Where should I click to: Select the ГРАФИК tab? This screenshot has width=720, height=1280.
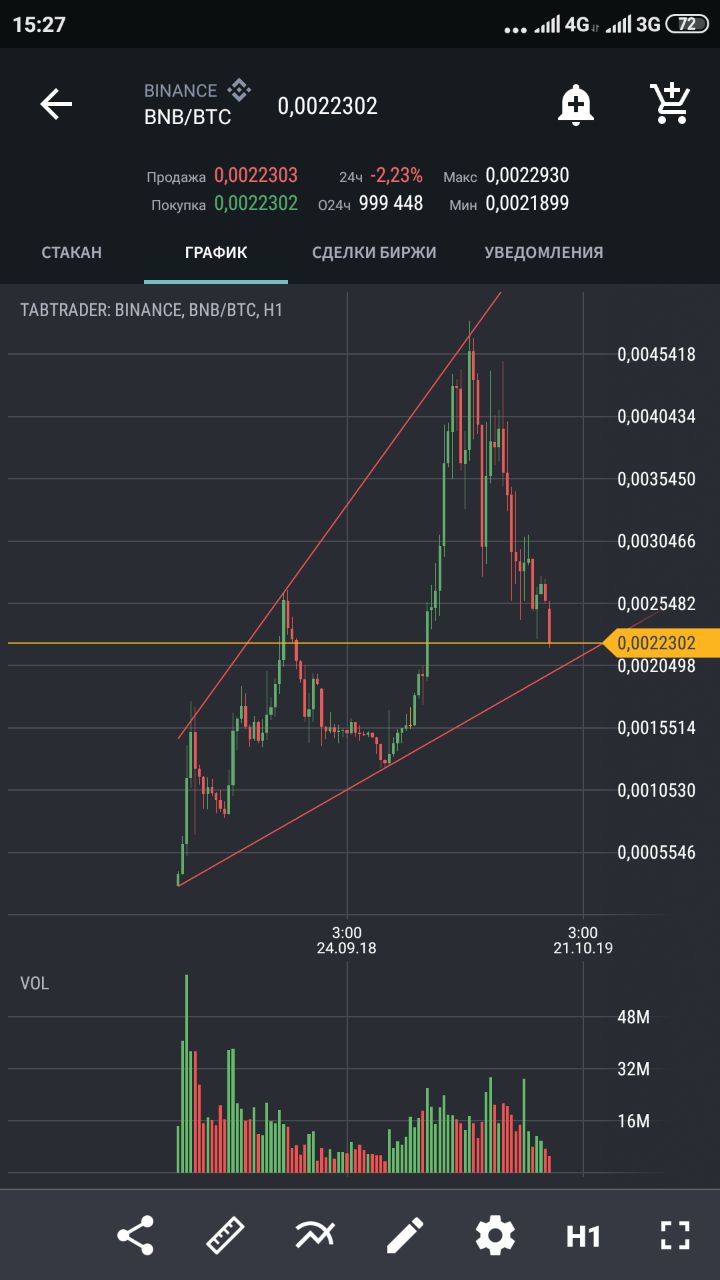pyautogui.click(x=216, y=252)
